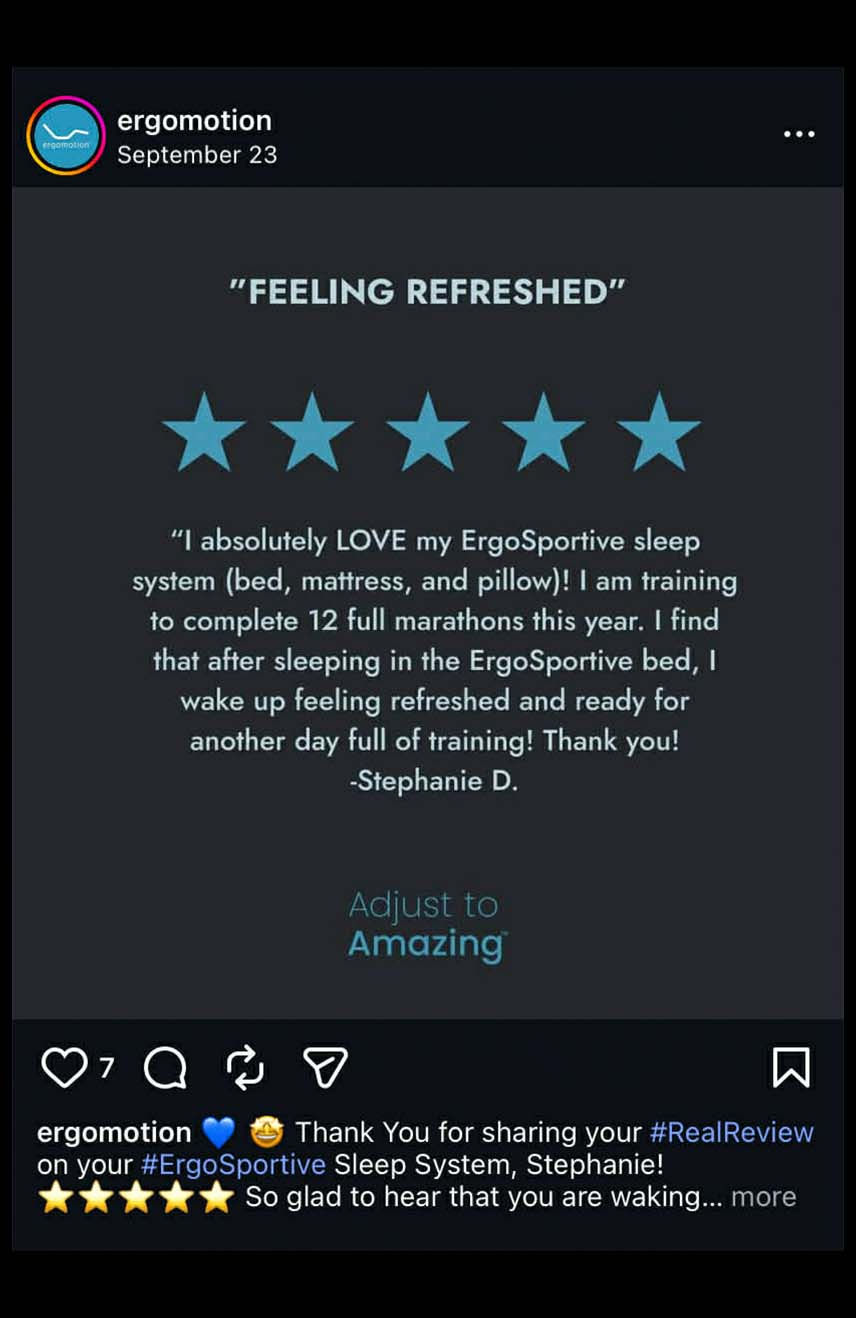Bookmark the ergomotion post
This screenshot has height=1318, width=856.
[790, 1067]
